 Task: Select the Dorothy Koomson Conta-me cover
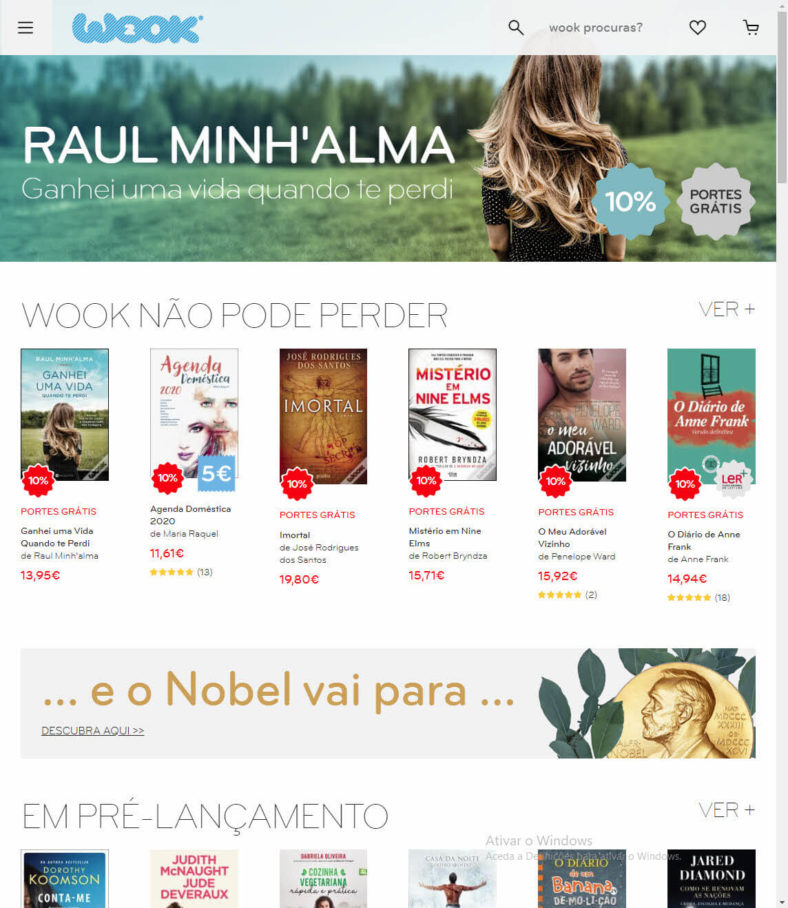click(x=66, y=880)
